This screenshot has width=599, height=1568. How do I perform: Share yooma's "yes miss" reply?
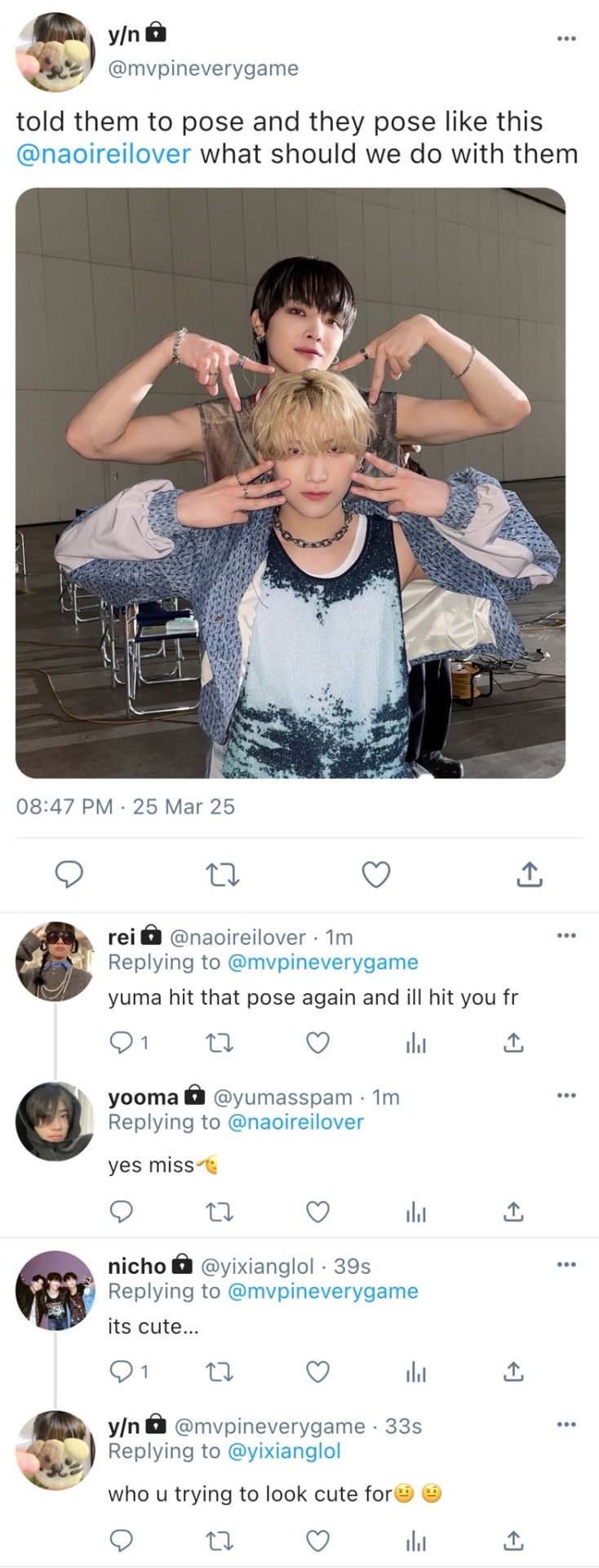point(512,1212)
